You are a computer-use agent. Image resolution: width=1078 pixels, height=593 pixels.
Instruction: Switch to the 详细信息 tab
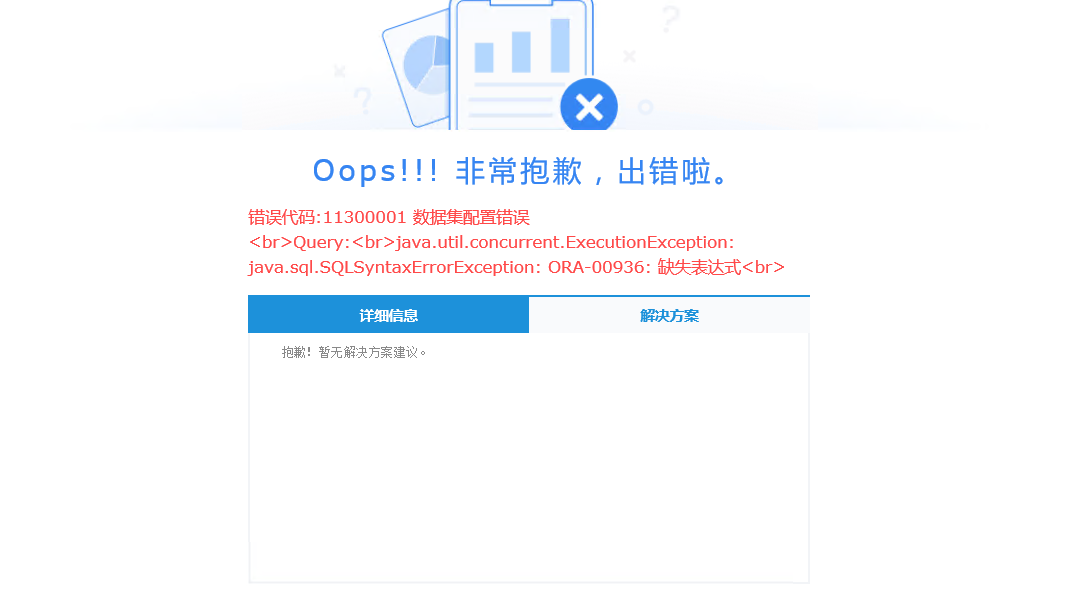tap(388, 315)
